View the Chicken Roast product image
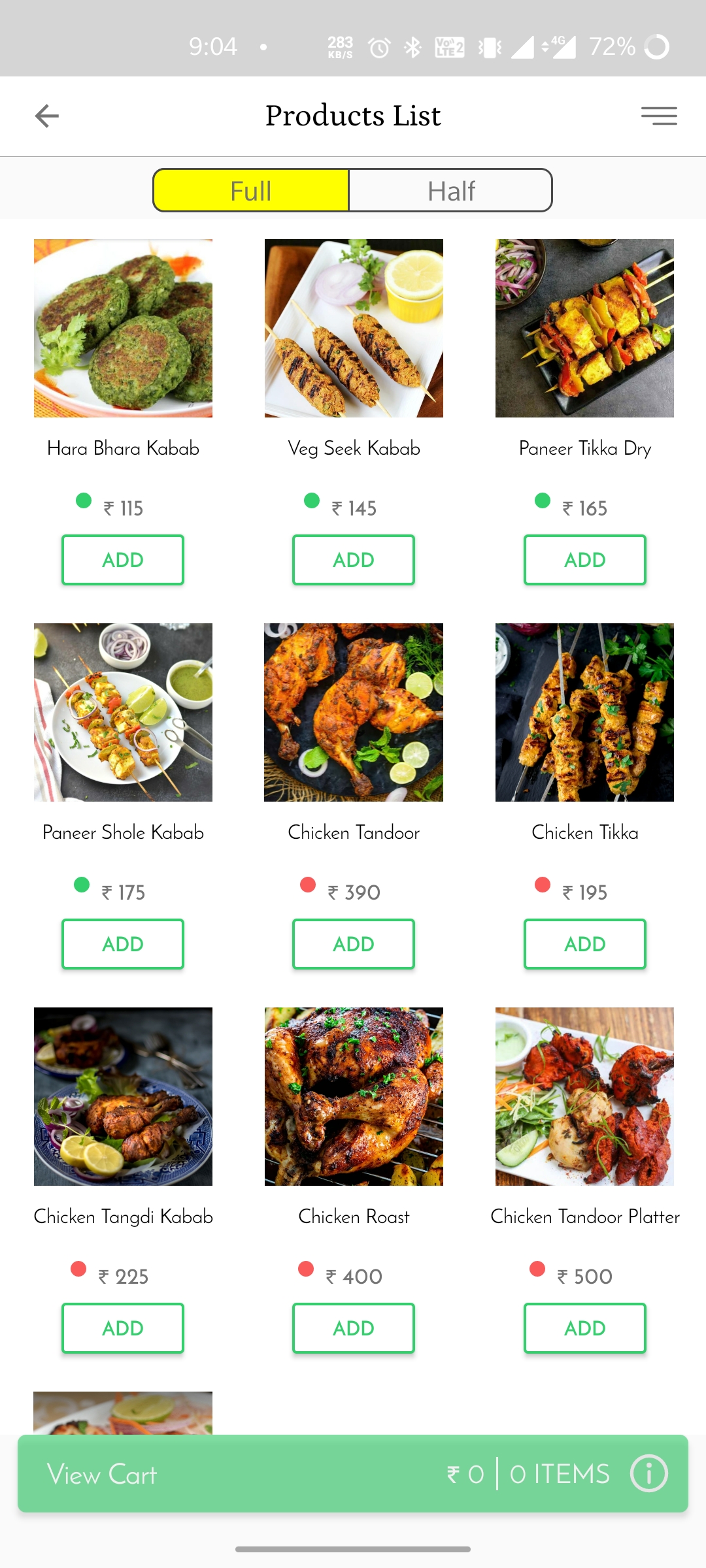 354,1096
